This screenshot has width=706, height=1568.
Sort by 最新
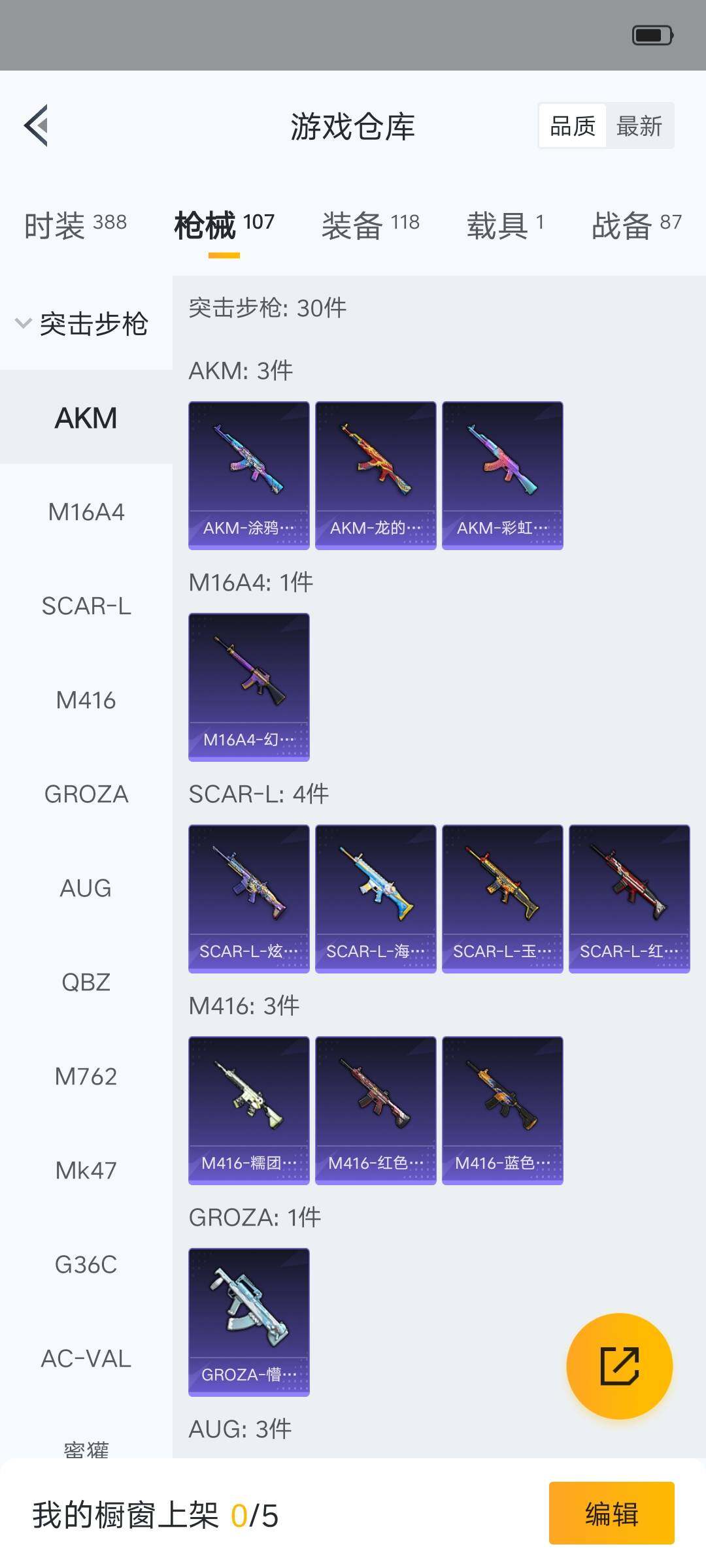639,125
